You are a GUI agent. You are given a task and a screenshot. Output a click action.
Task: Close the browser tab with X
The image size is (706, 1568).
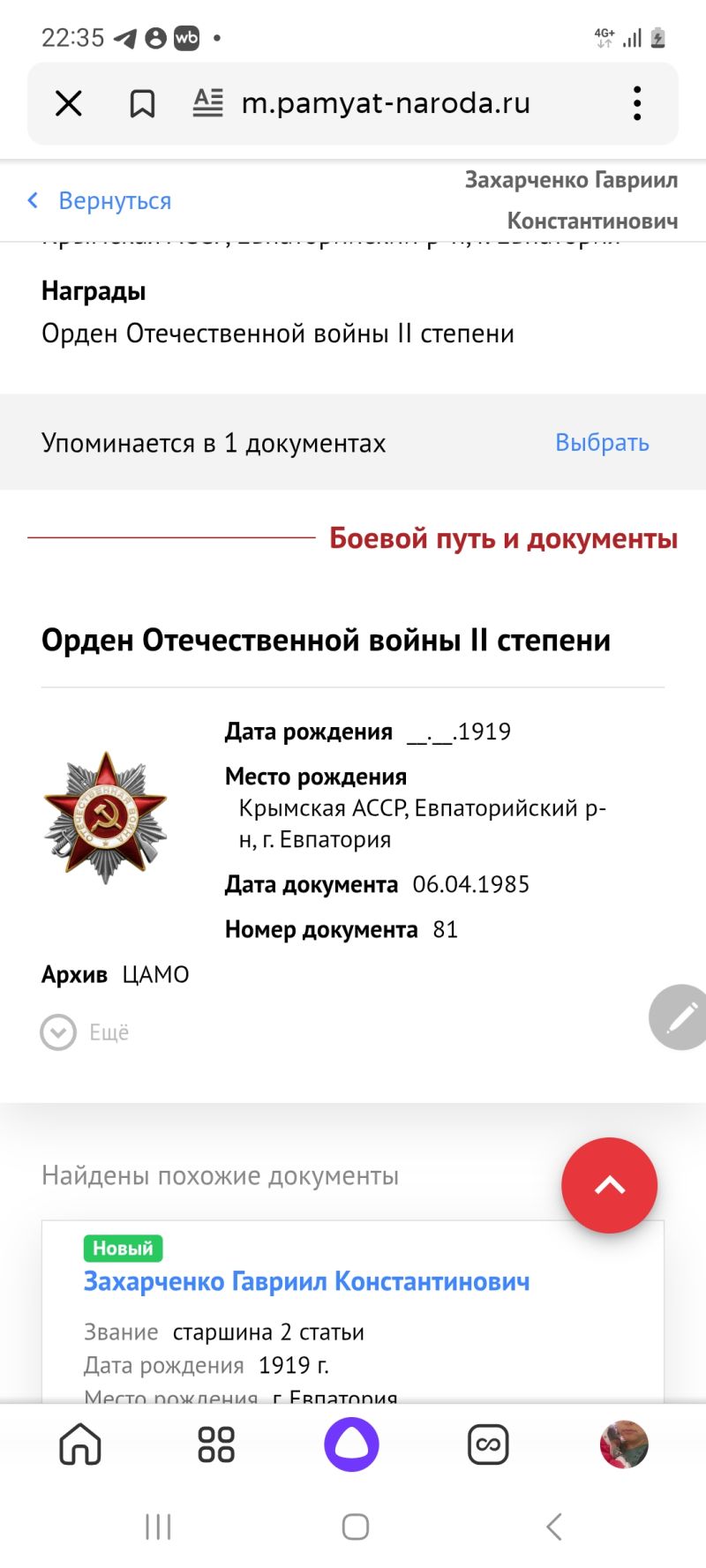[x=69, y=103]
